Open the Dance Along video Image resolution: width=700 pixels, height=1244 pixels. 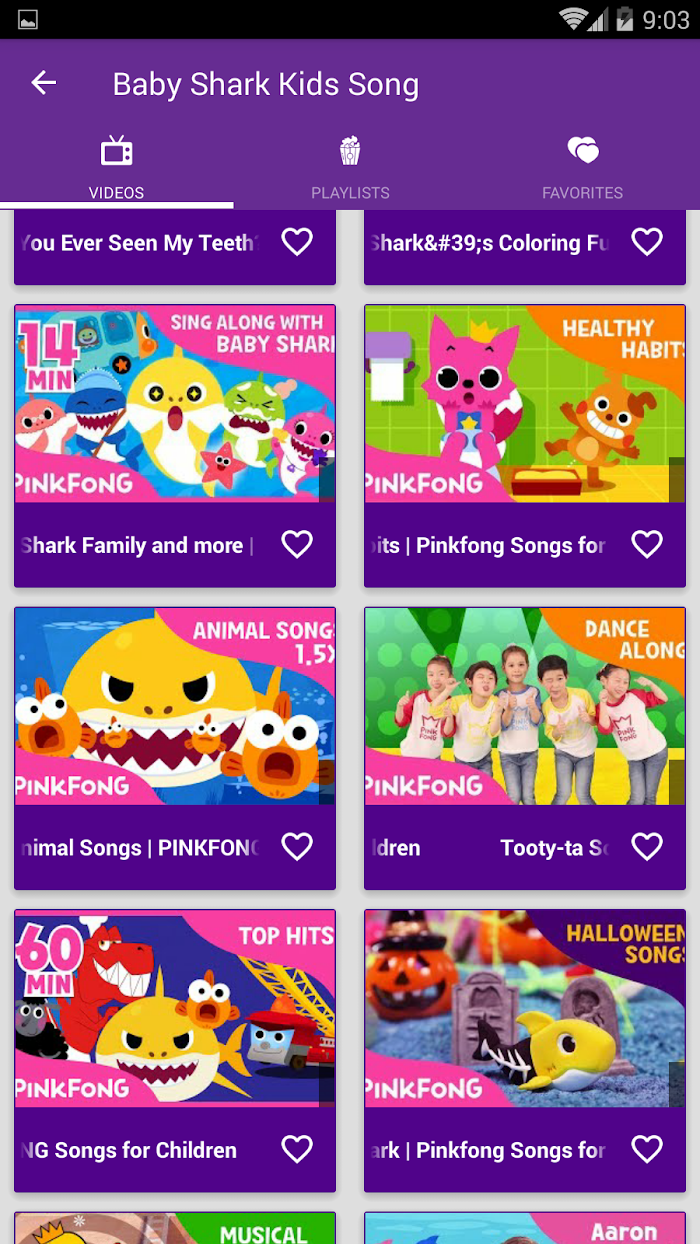click(525, 706)
